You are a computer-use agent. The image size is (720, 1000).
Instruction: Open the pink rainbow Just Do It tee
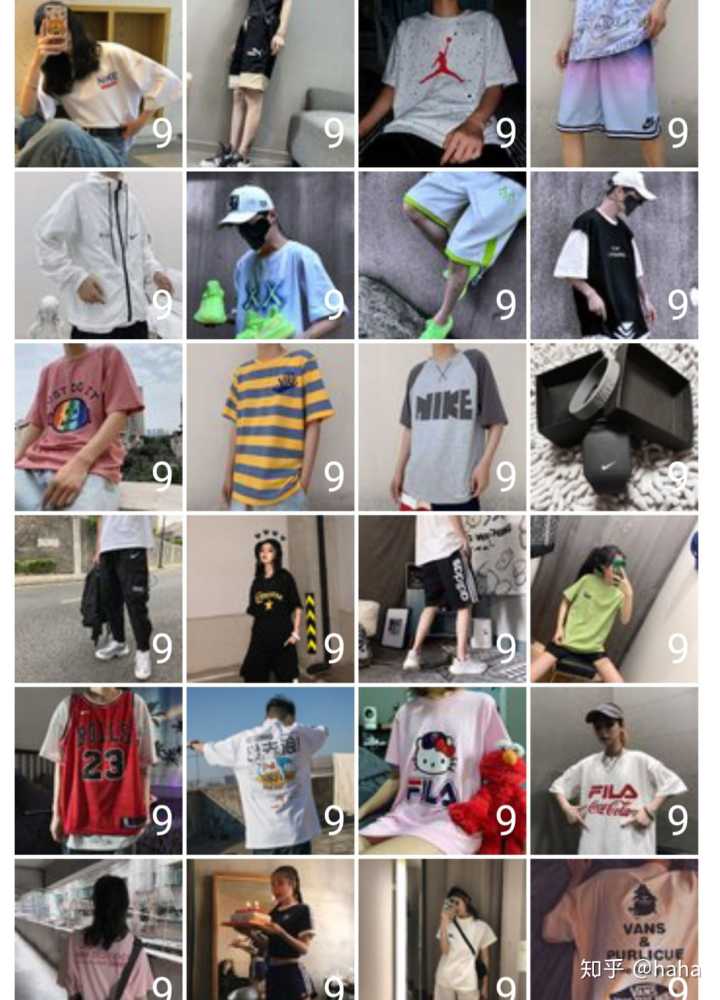tap(98, 427)
